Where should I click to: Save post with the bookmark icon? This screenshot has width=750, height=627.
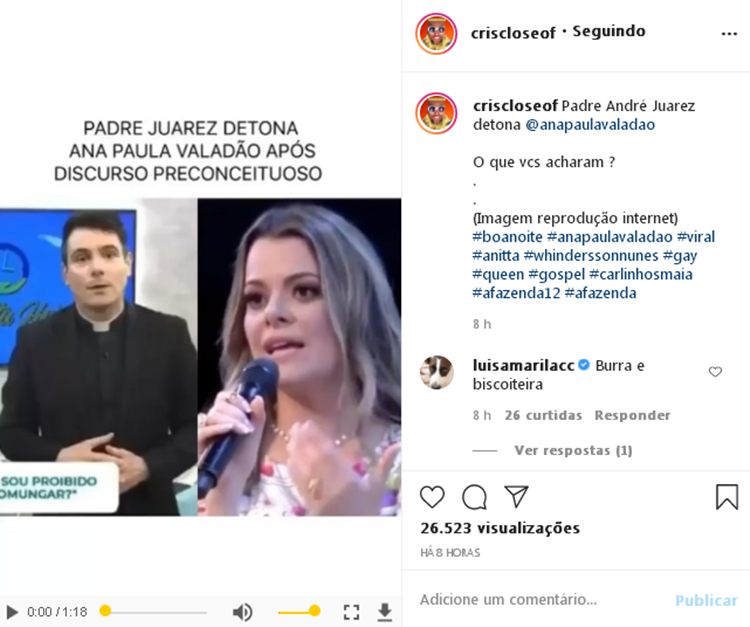[x=727, y=497]
